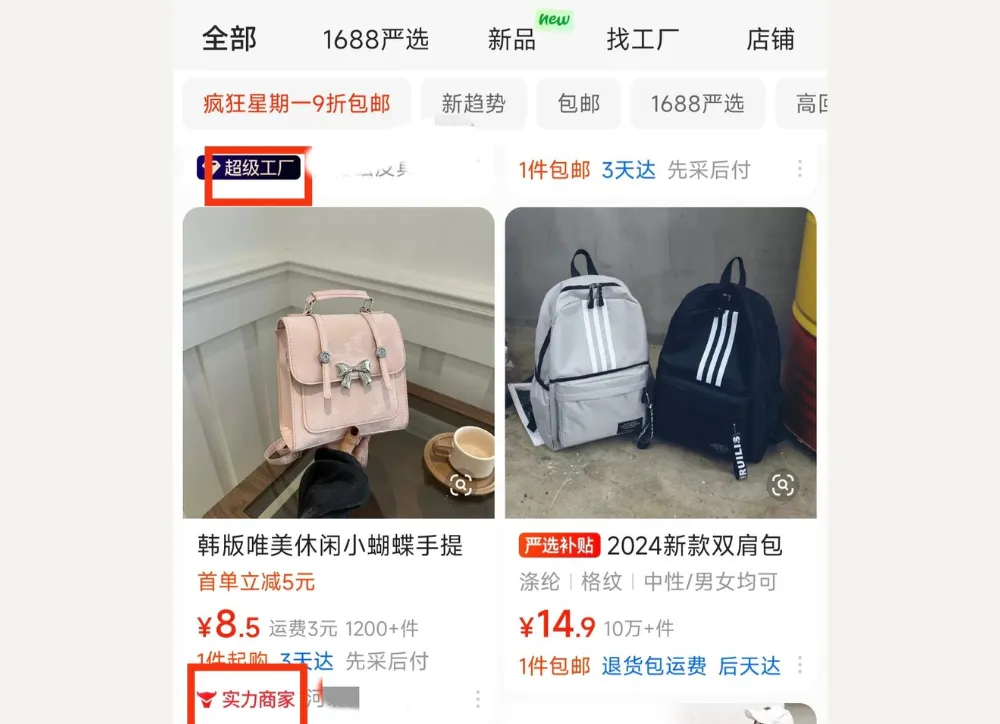This screenshot has width=1000, height=724.
Task: Filter results by 包邮 chip
Action: (578, 104)
